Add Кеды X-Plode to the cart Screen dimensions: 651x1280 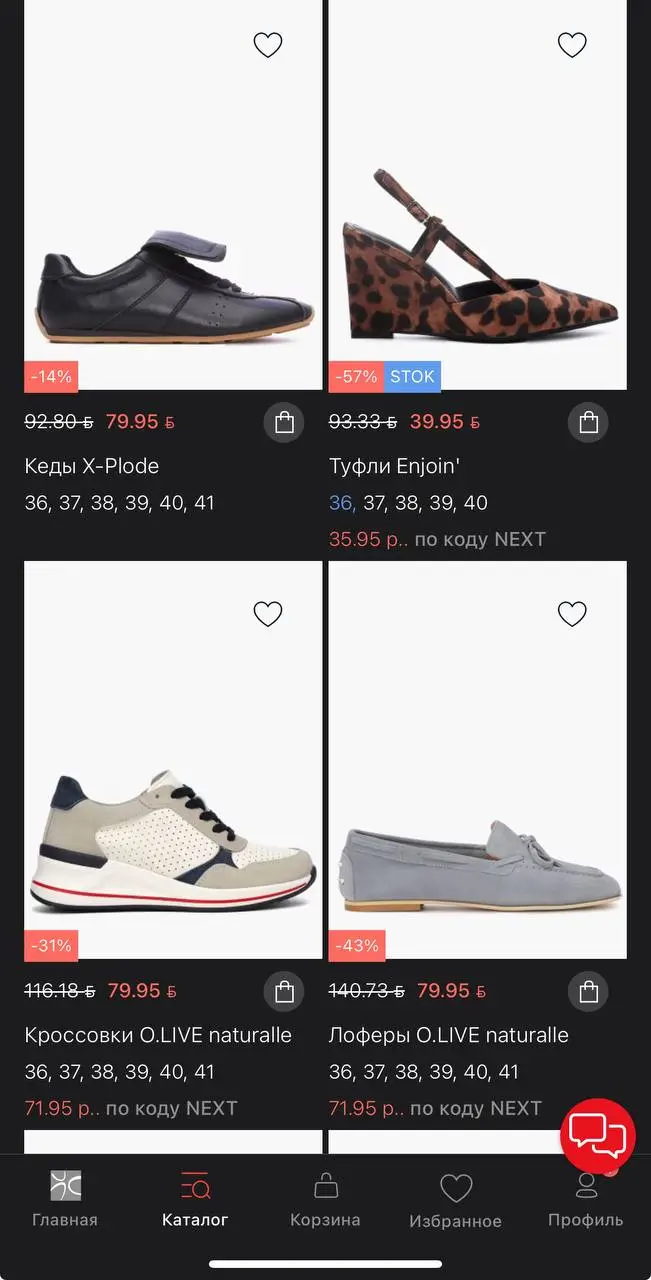284,422
